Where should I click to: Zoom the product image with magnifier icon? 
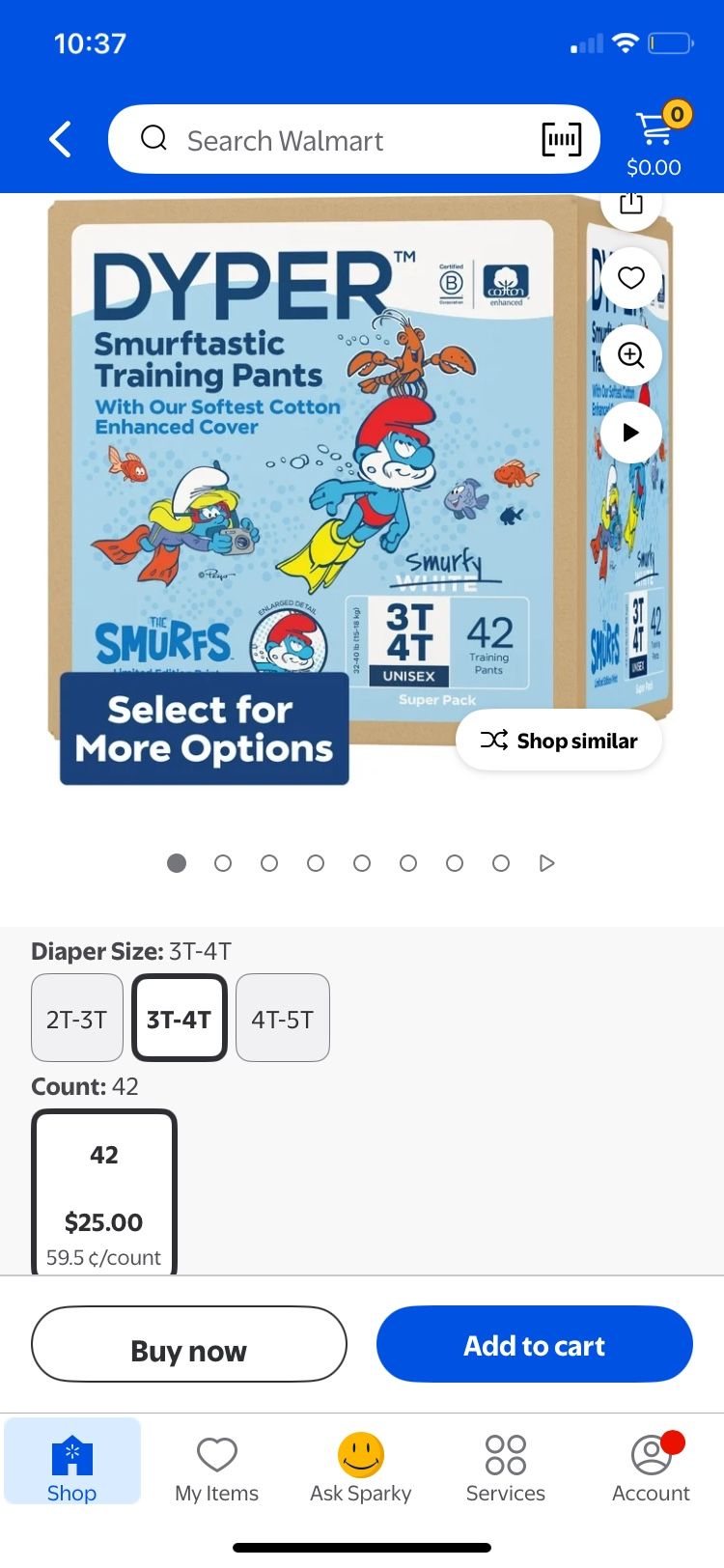pyautogui.click(x=630, y=355)
